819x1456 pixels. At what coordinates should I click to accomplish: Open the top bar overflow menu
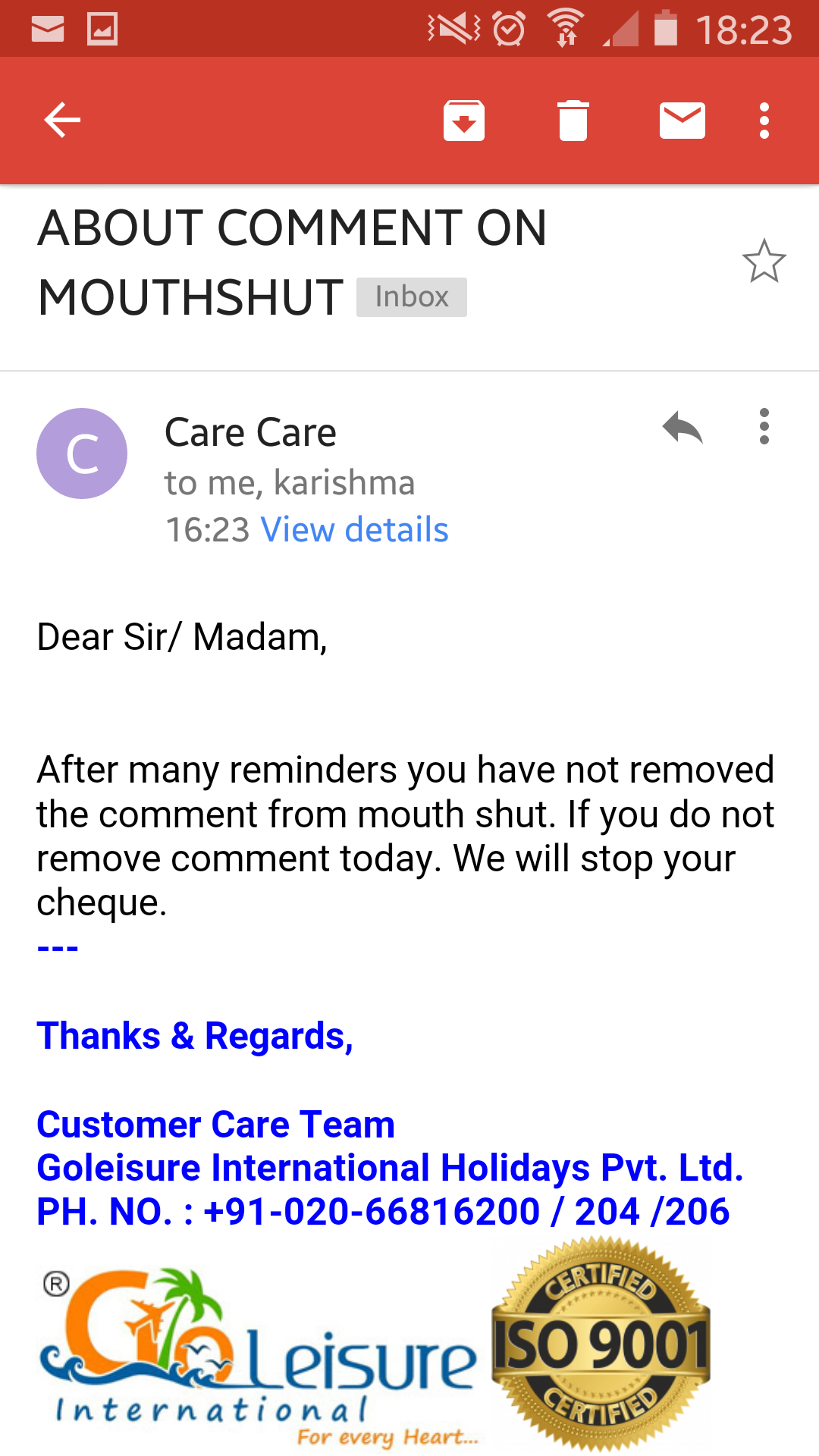point(764,121)
